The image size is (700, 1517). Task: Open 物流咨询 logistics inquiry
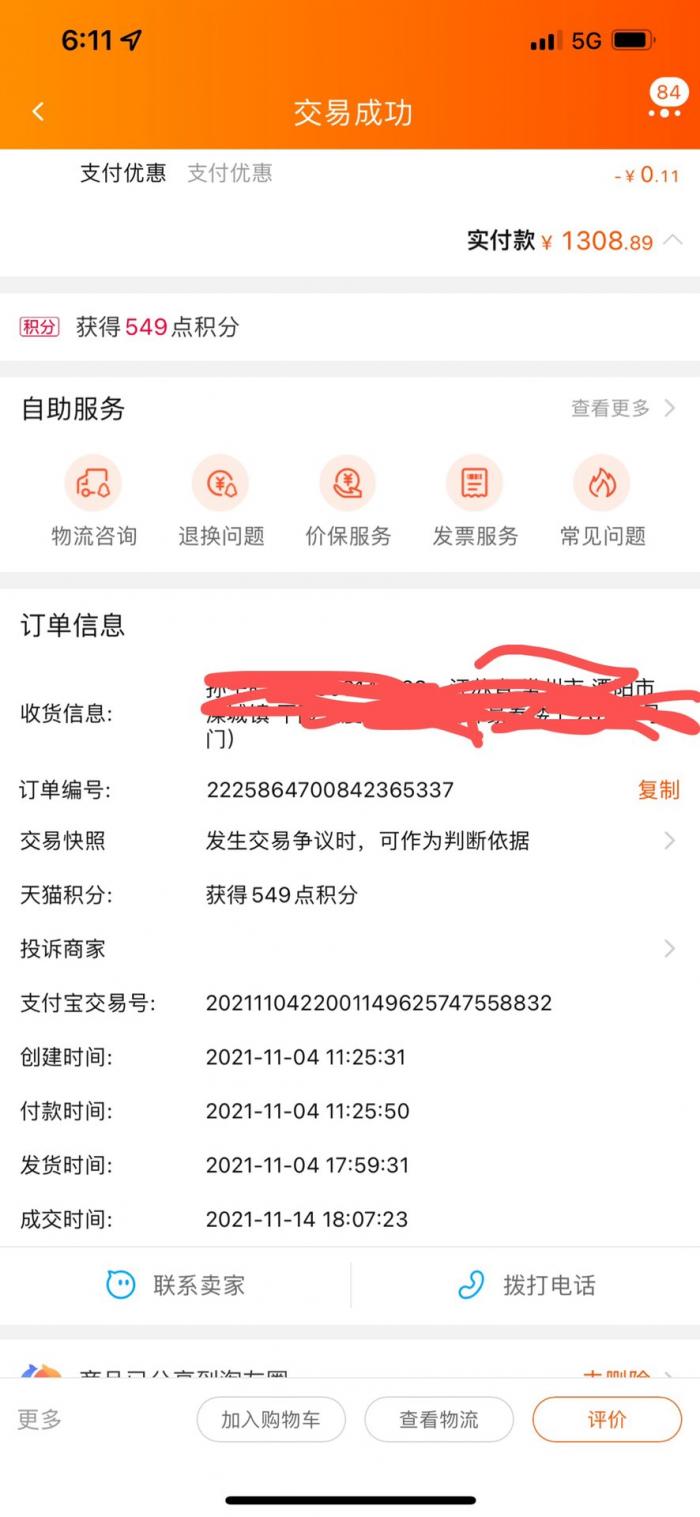pyautogui.click(x=93, y=500)
